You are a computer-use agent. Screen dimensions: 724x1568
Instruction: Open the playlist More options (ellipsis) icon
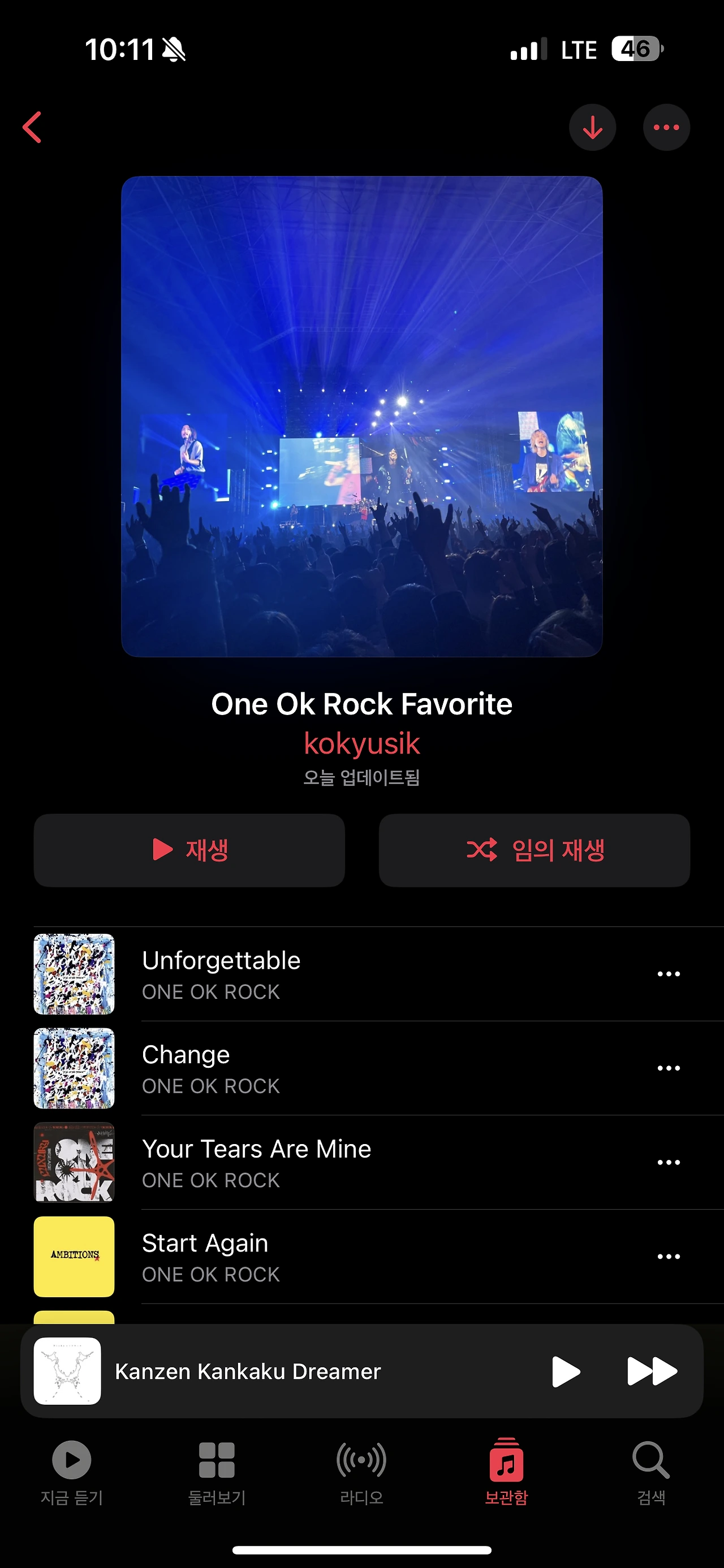pyautogui.click(x=667, y=127)
